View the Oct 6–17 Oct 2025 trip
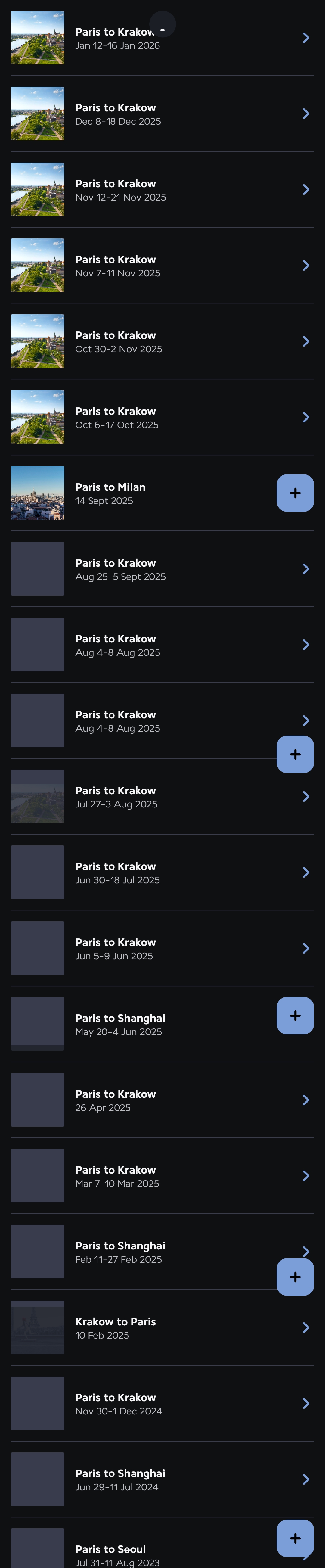The height and width of the screenshot is (1568, 325). click(x=117, y=418)
